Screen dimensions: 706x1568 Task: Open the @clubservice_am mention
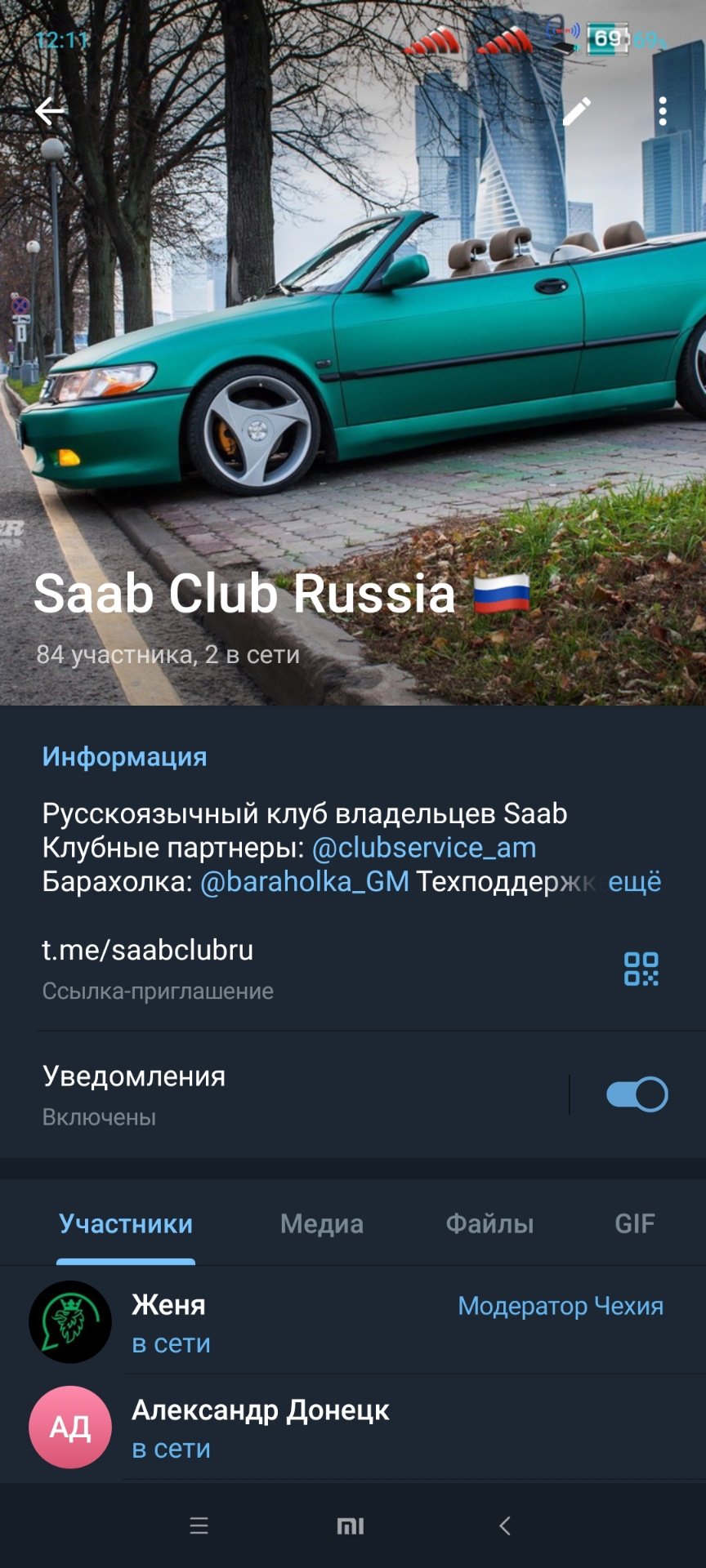tap(424, 848)
